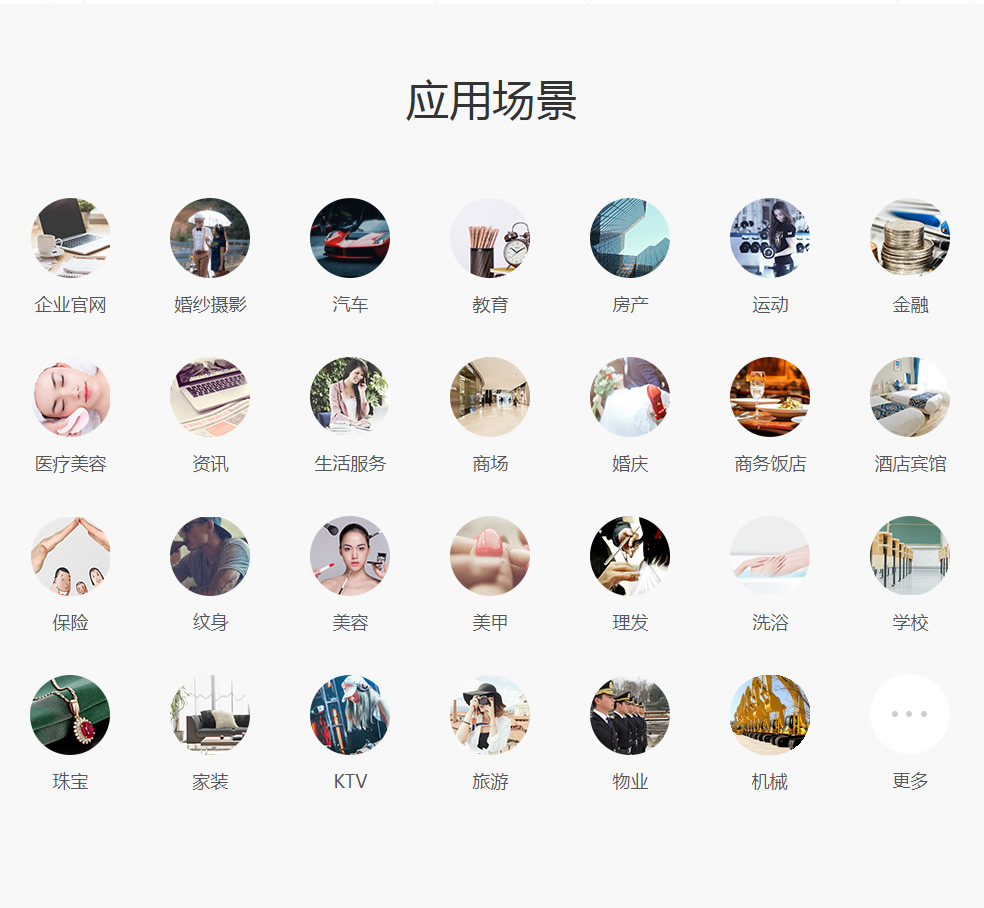Open the 企业官网 category
Image resolution: width=984 pixels, height=908 pixels.
click(70, 238)
